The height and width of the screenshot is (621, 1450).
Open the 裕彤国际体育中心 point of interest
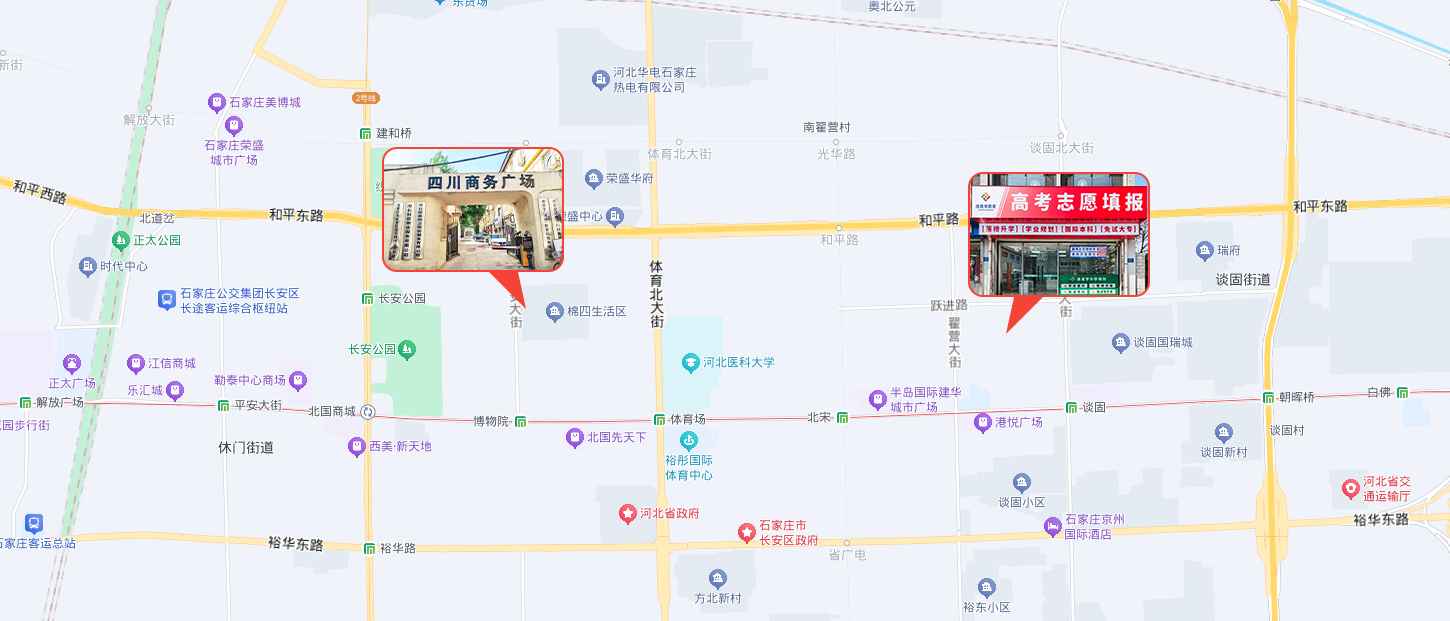coord(689,441)
